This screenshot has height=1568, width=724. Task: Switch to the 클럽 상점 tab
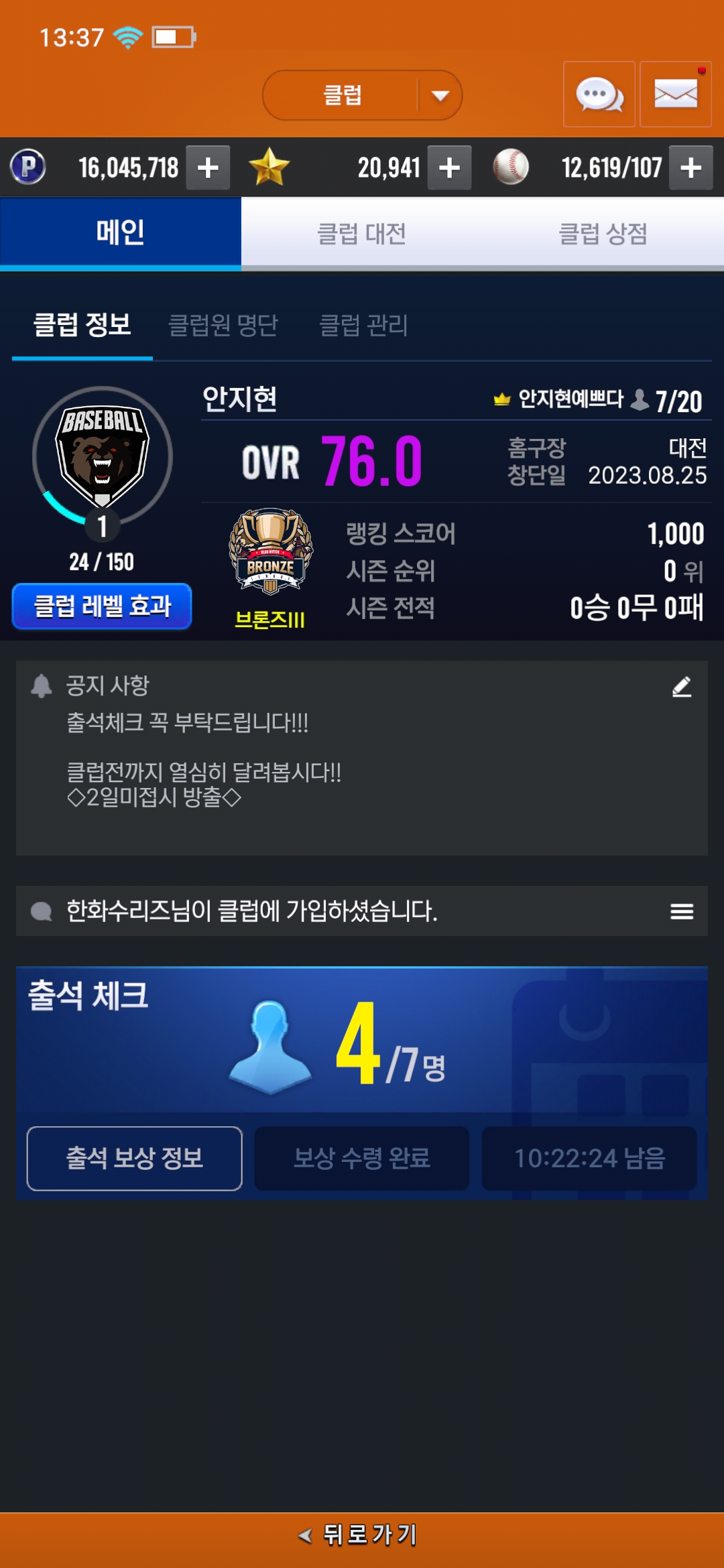(x=603, y=234)
